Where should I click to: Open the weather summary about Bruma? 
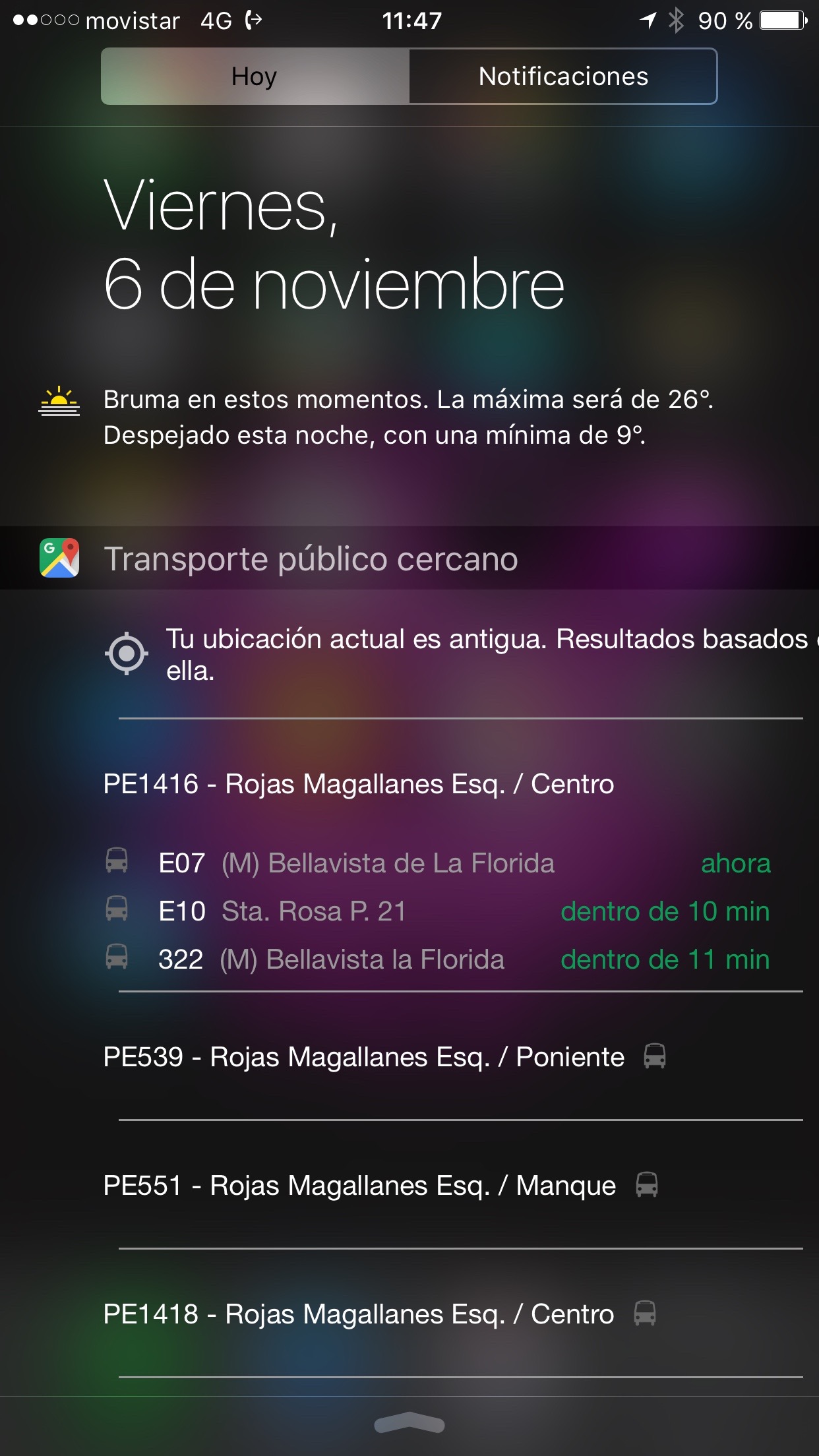pos(409,417)
